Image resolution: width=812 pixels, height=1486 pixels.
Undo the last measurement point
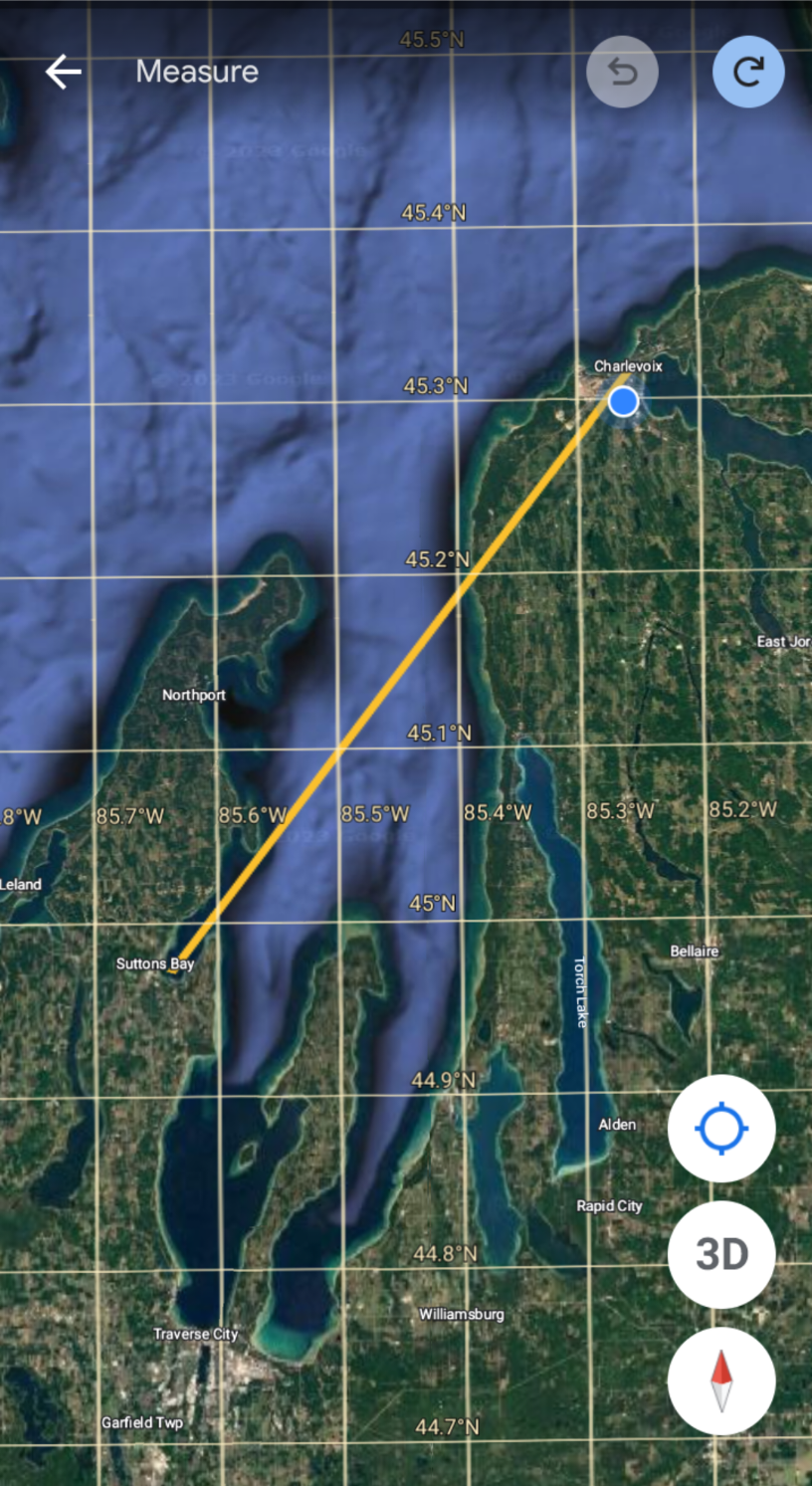(x=622, y=72)
